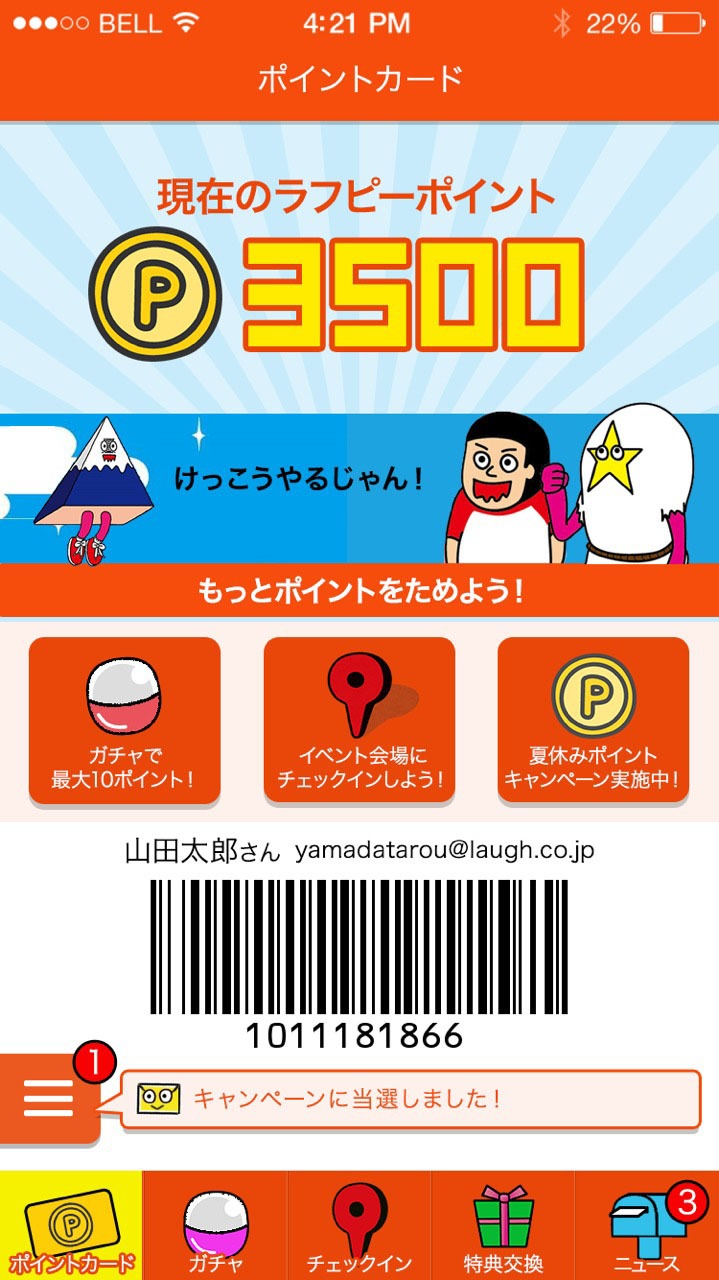Viewport: 719px width, 1280px height.
Task: Switch to the ガチャ tab
Action: point(215,1226)
